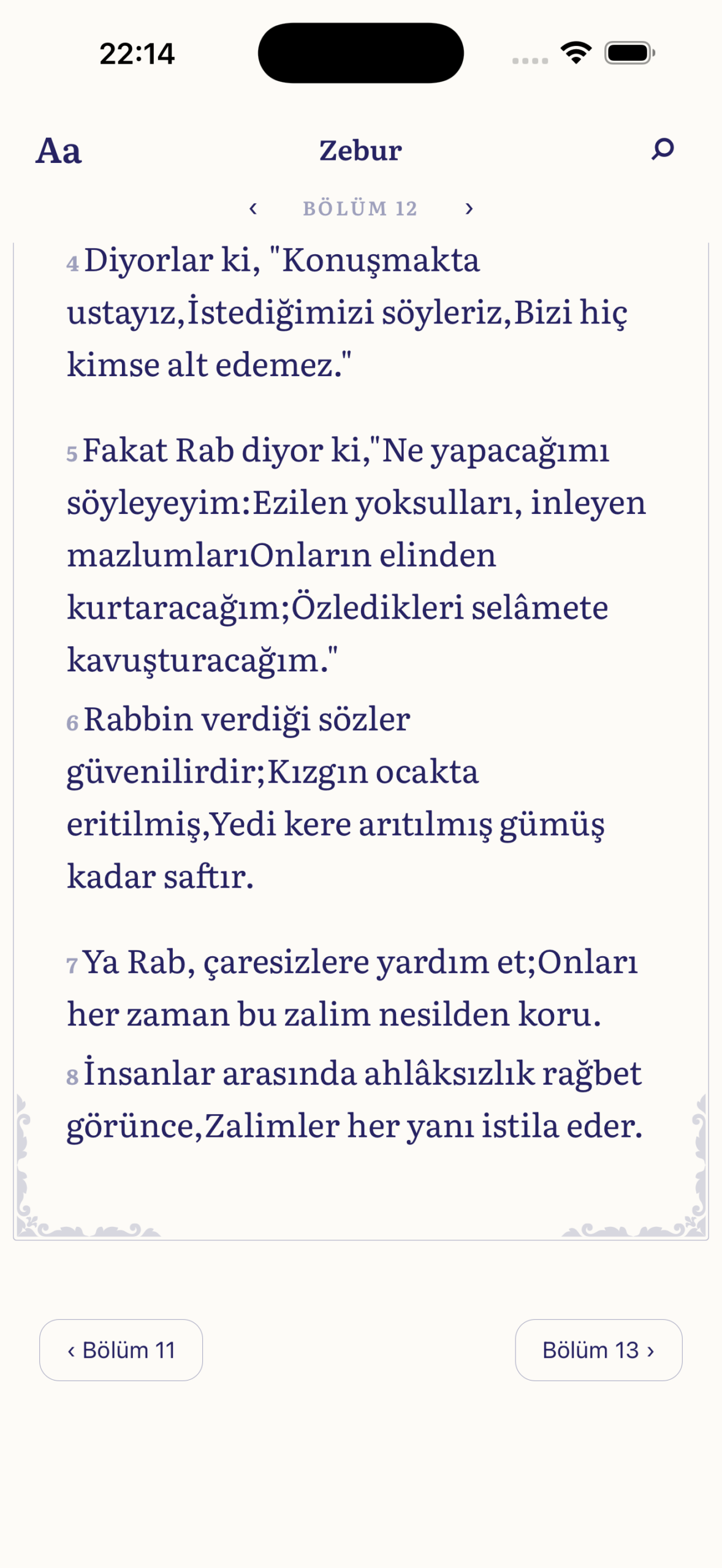Open the Aa font settings
Image resolution: width=722 pixels, height=1568 pixels.
click(x=58, y=151)
